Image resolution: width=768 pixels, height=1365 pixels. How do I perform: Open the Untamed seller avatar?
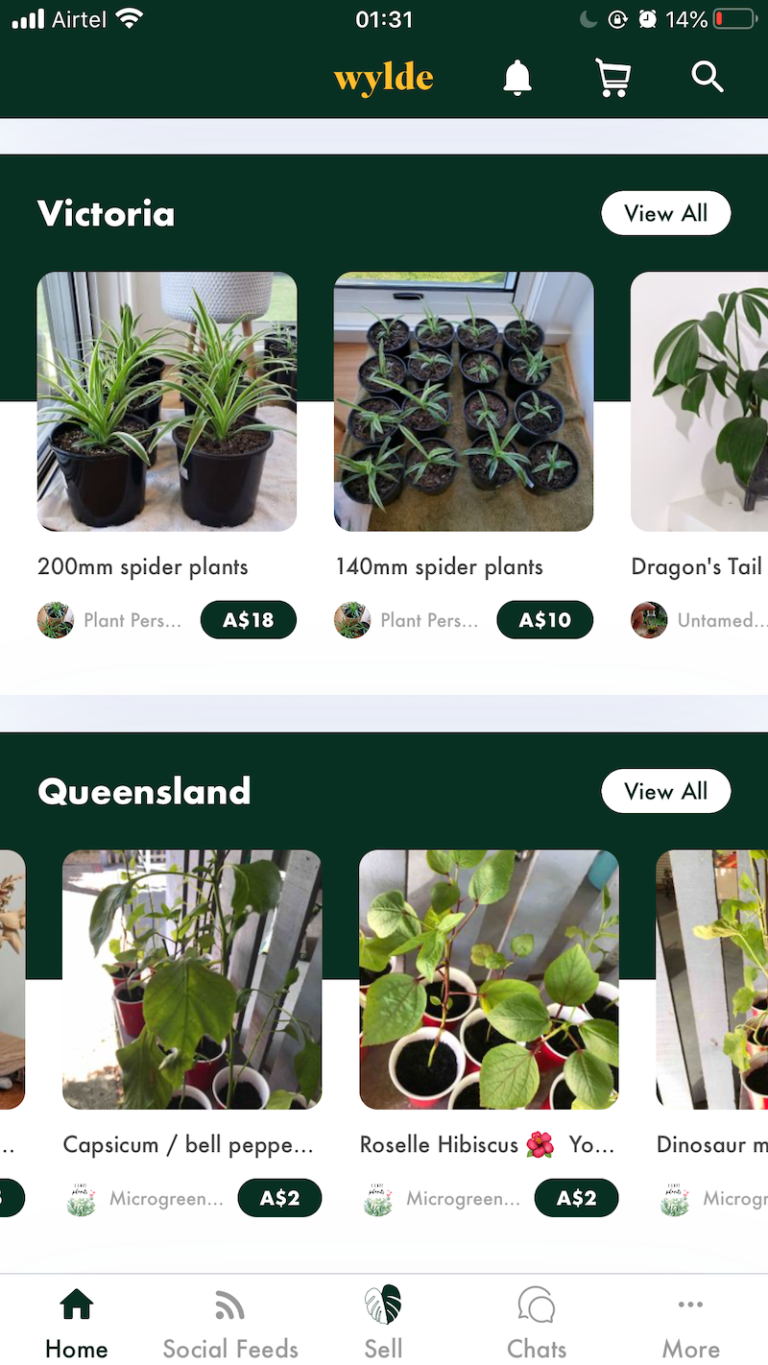click(x=650, y=620)
